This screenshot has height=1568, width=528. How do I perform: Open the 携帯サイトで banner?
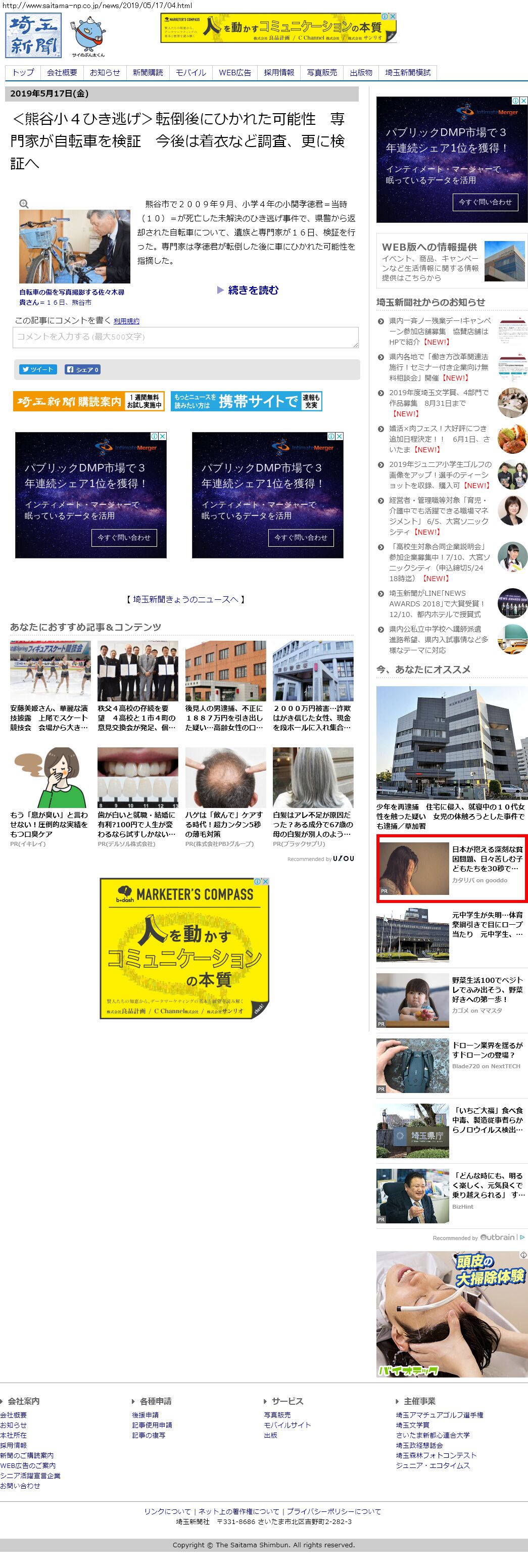coord(247,401)
